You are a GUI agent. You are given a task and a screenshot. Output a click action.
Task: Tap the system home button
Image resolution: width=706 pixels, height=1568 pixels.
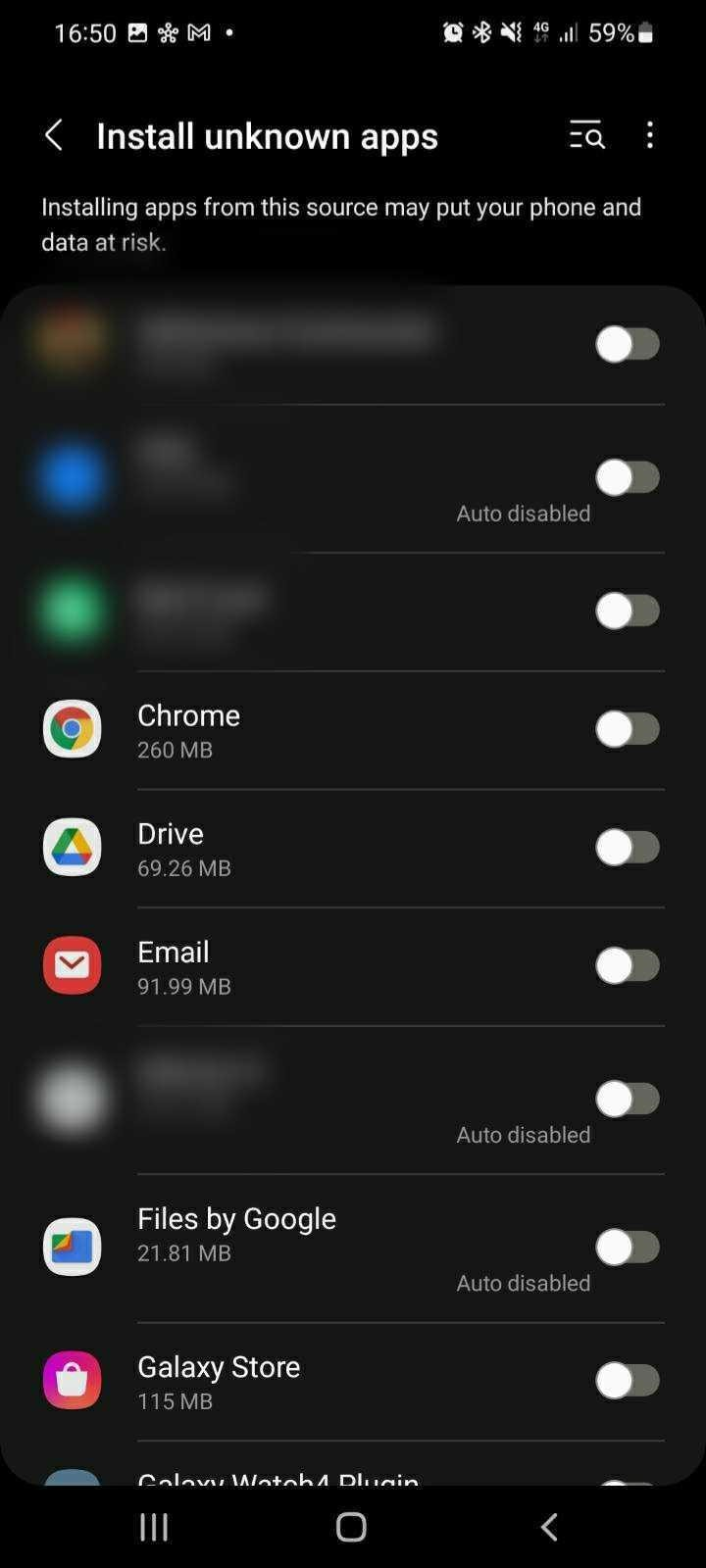[x=351, y=1526]
